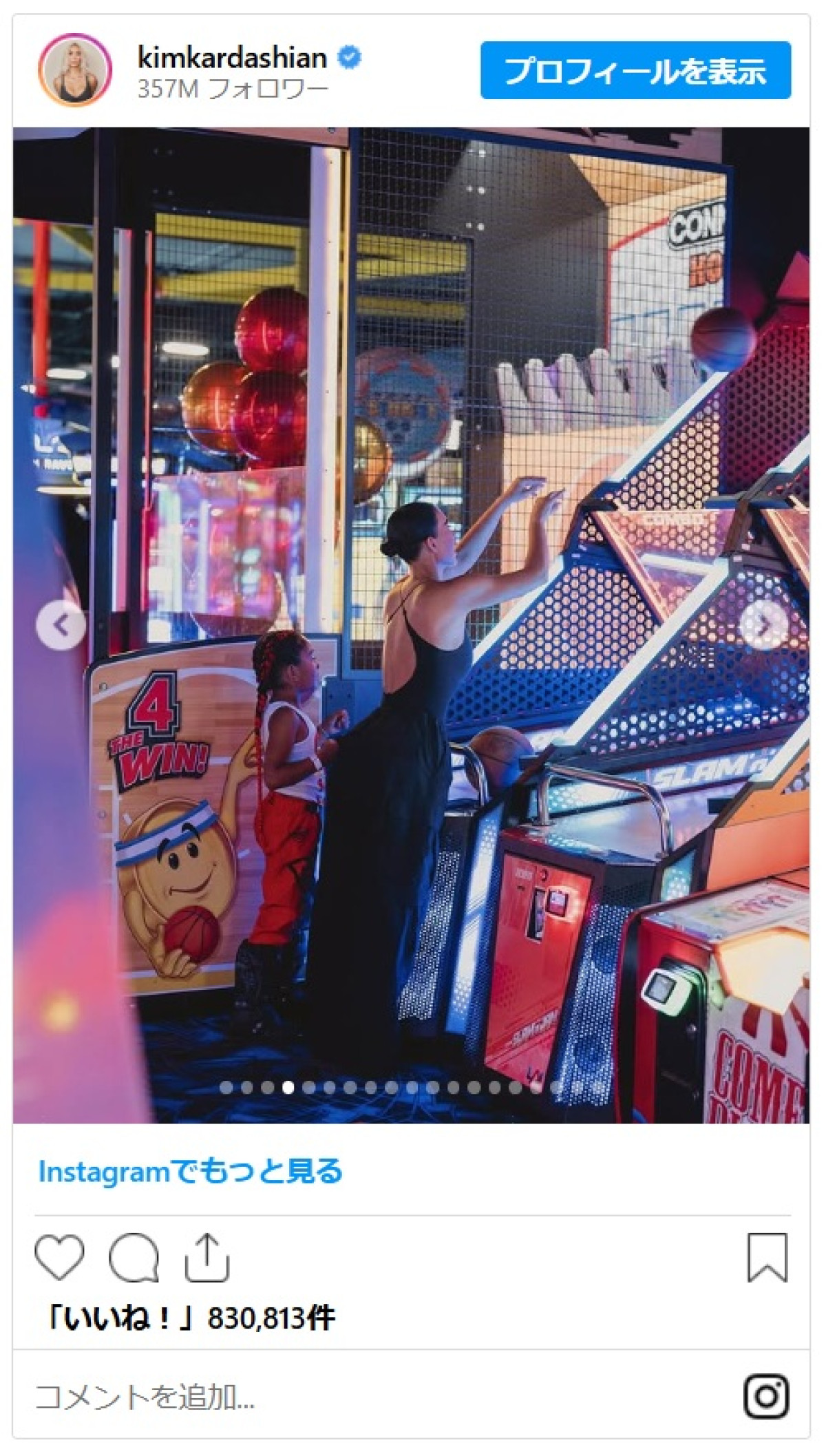Screen dimensions: 826x1456
Task: Go to the previous carousel photo
Action: click(x=61, y=625)
